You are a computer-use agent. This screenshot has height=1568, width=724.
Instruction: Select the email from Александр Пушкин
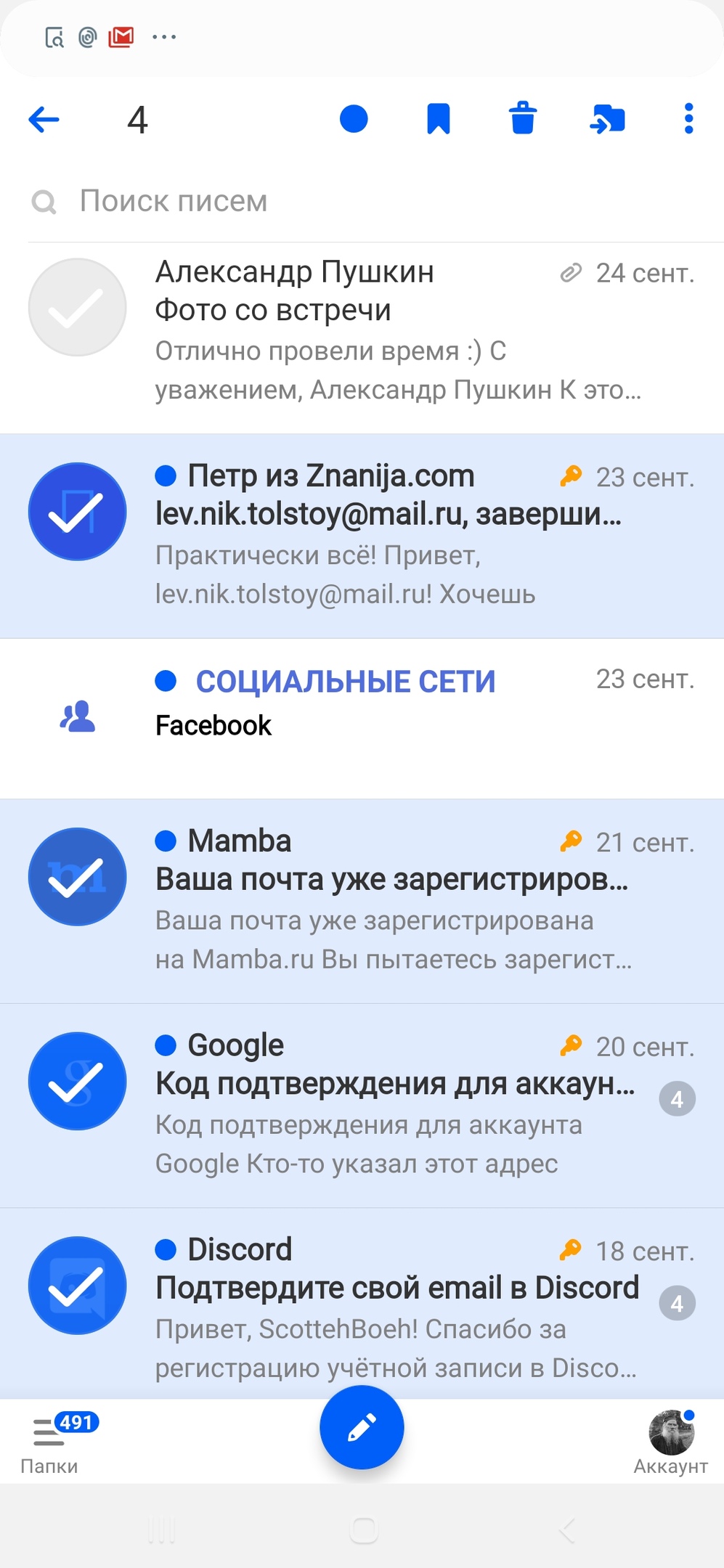(77, 307)
